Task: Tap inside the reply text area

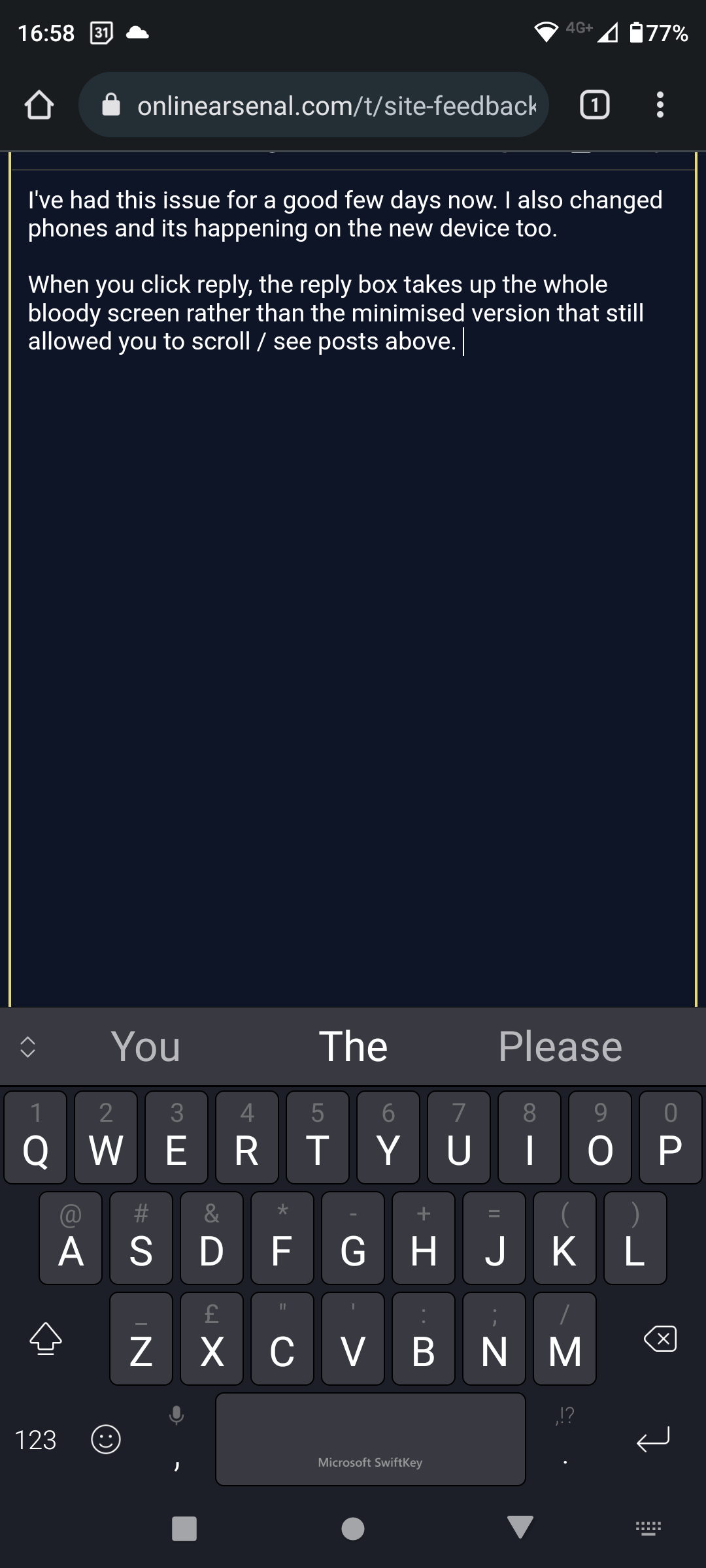Action: coord(353,588)
